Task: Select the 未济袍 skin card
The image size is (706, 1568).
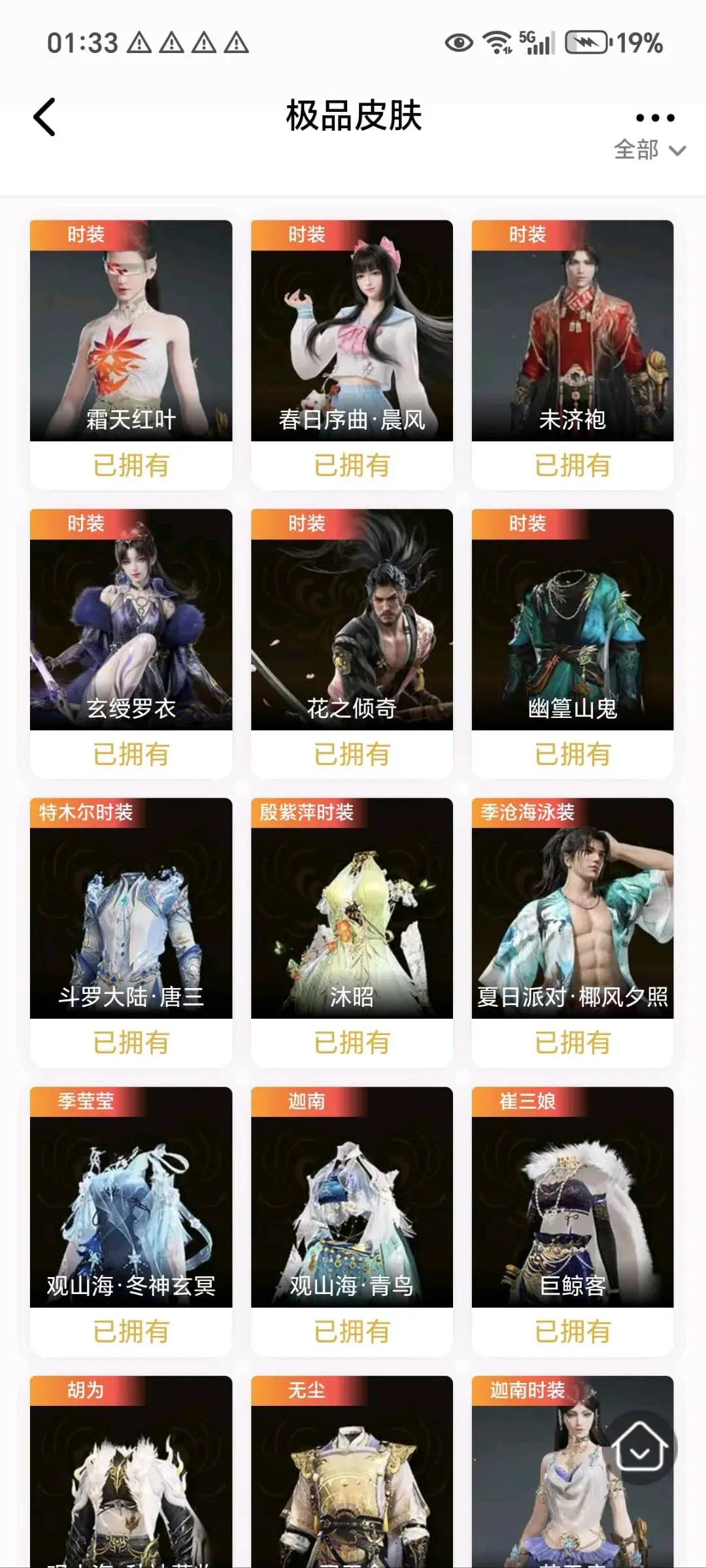Action: click(573, 331)
